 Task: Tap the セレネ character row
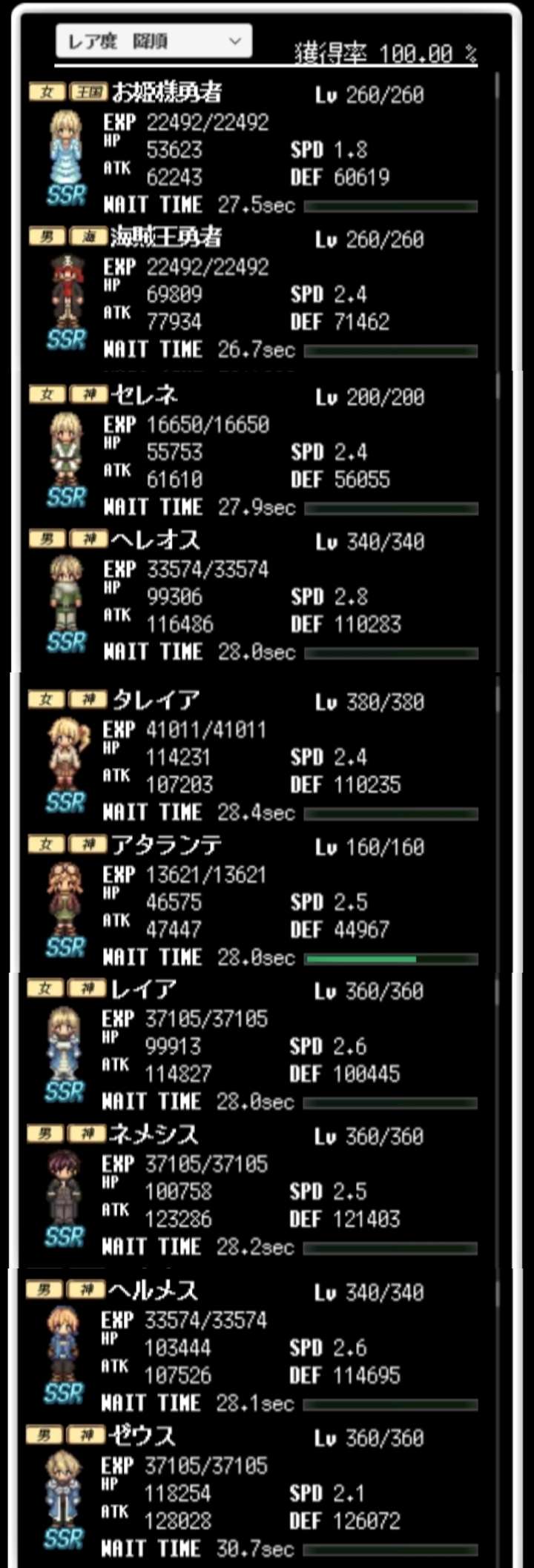252,451
